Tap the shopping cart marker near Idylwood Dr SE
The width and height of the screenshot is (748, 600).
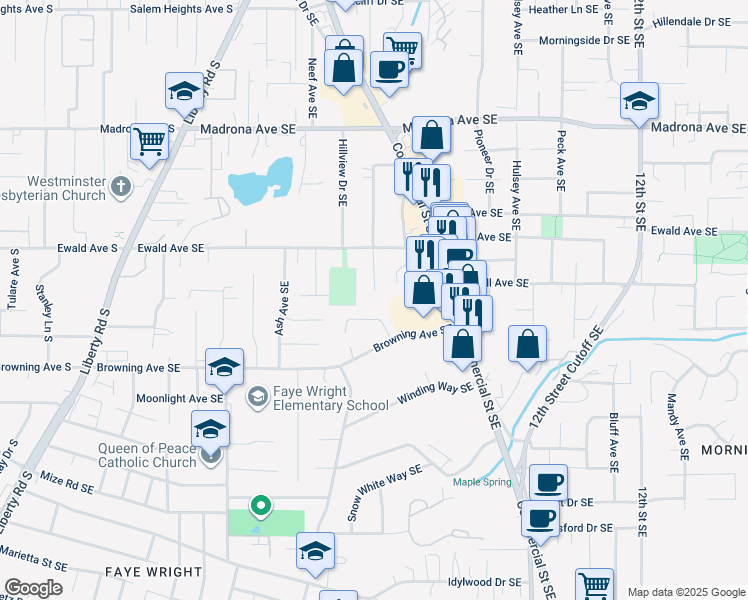pos(594,586)
